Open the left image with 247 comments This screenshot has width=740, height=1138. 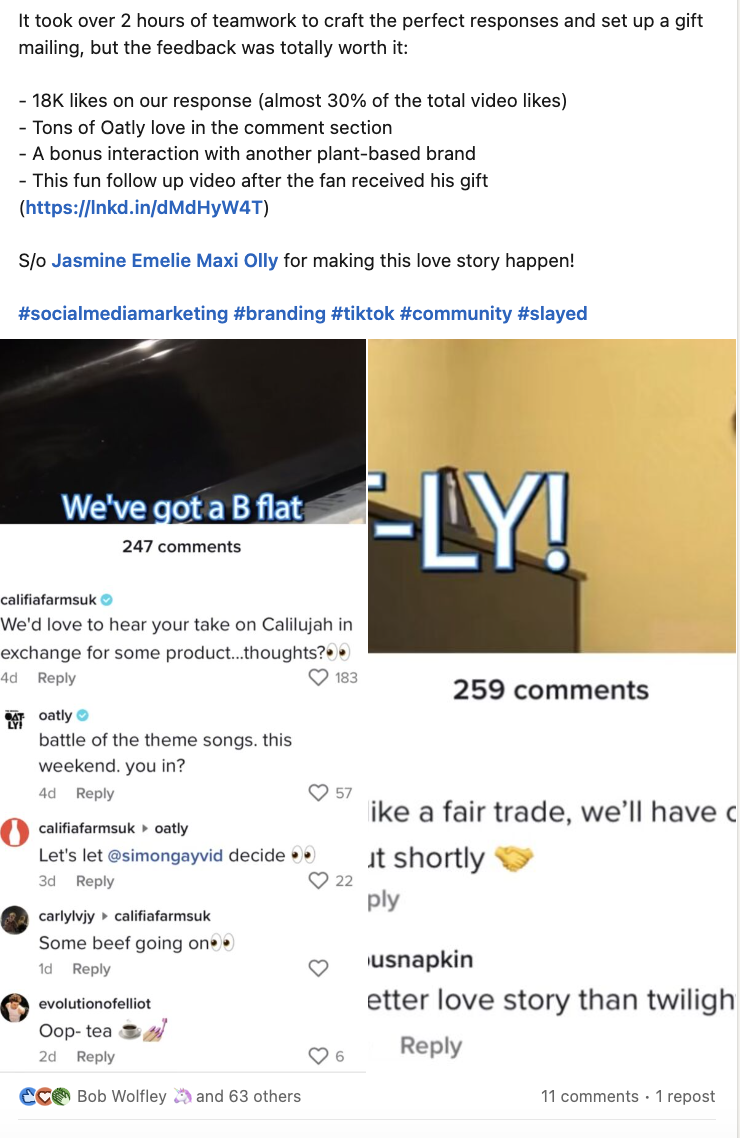pos(182,700)
